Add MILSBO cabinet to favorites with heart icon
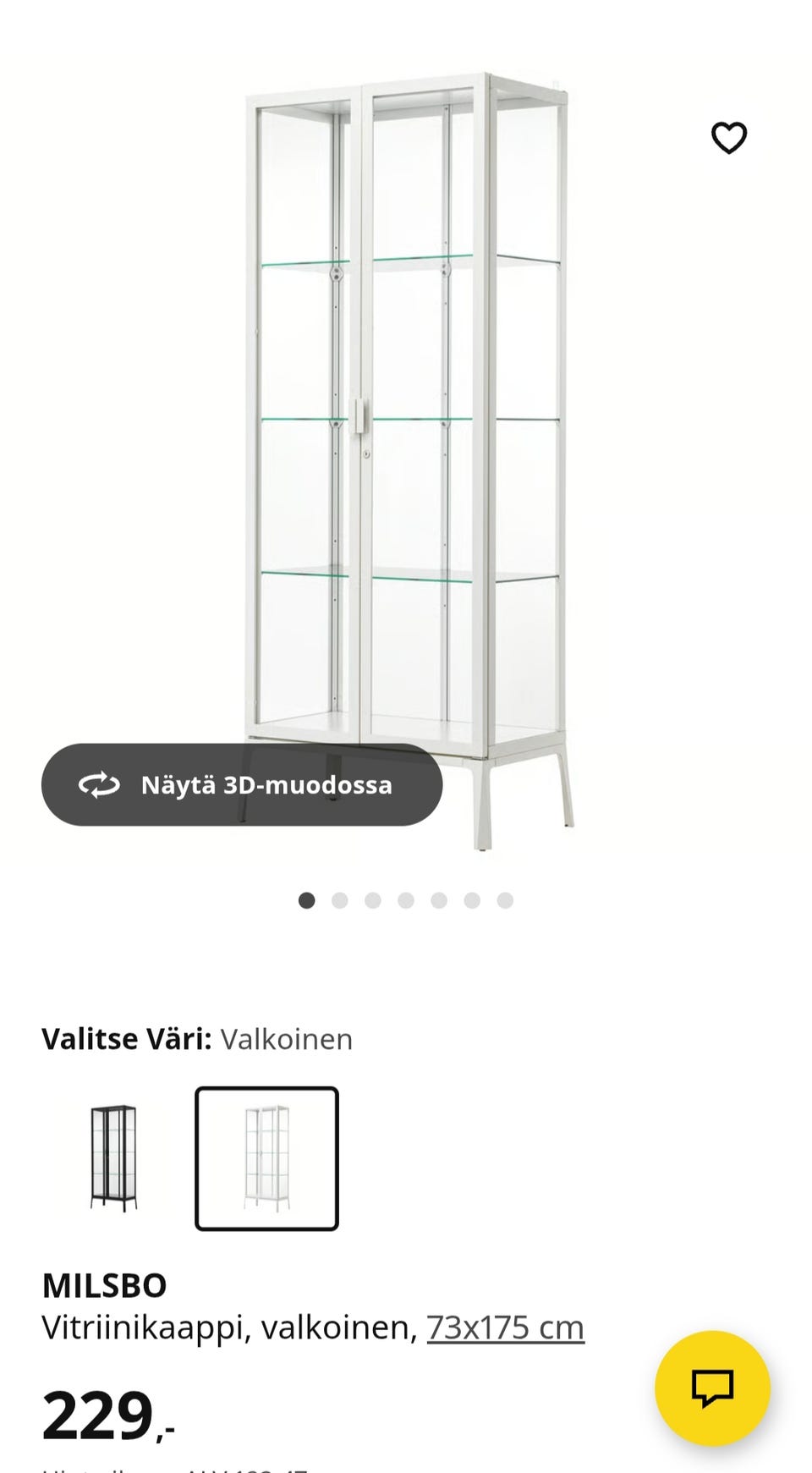Screen dimensions: 812x1473 click(729, 135)
